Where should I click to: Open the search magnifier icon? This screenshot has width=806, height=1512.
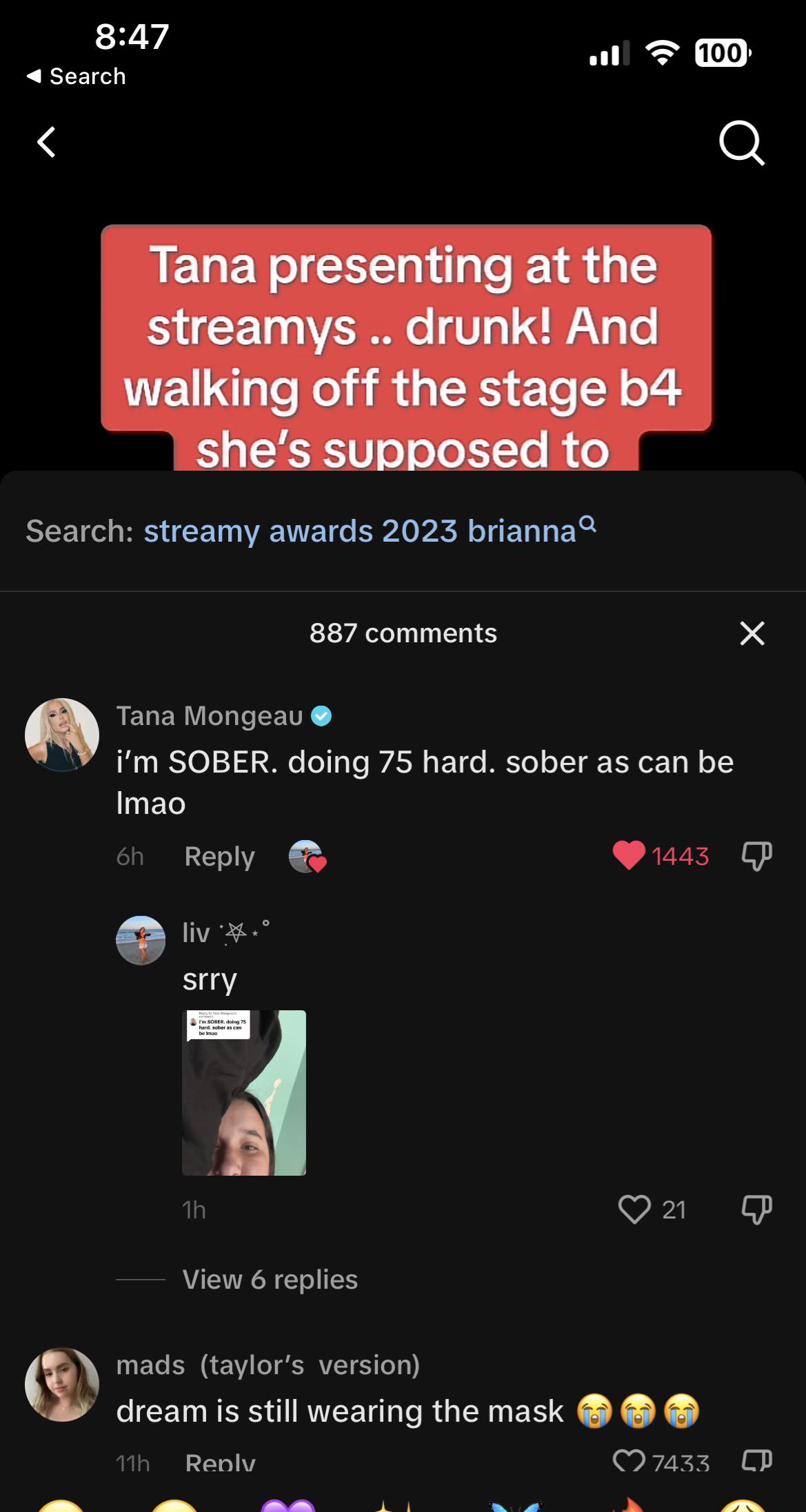(x=741, y=143)
